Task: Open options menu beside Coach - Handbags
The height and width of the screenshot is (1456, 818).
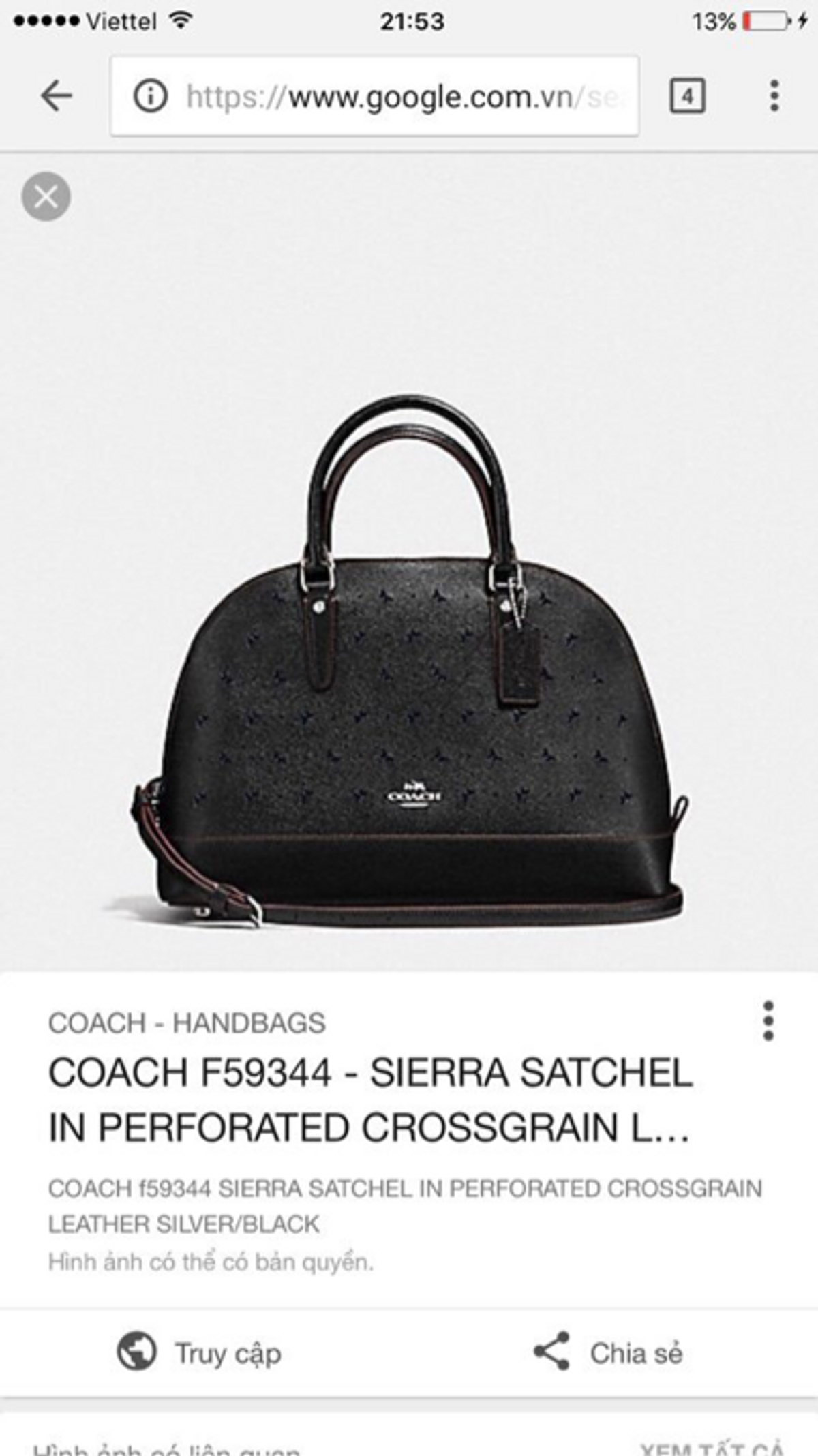Action: click(768, 1020)
